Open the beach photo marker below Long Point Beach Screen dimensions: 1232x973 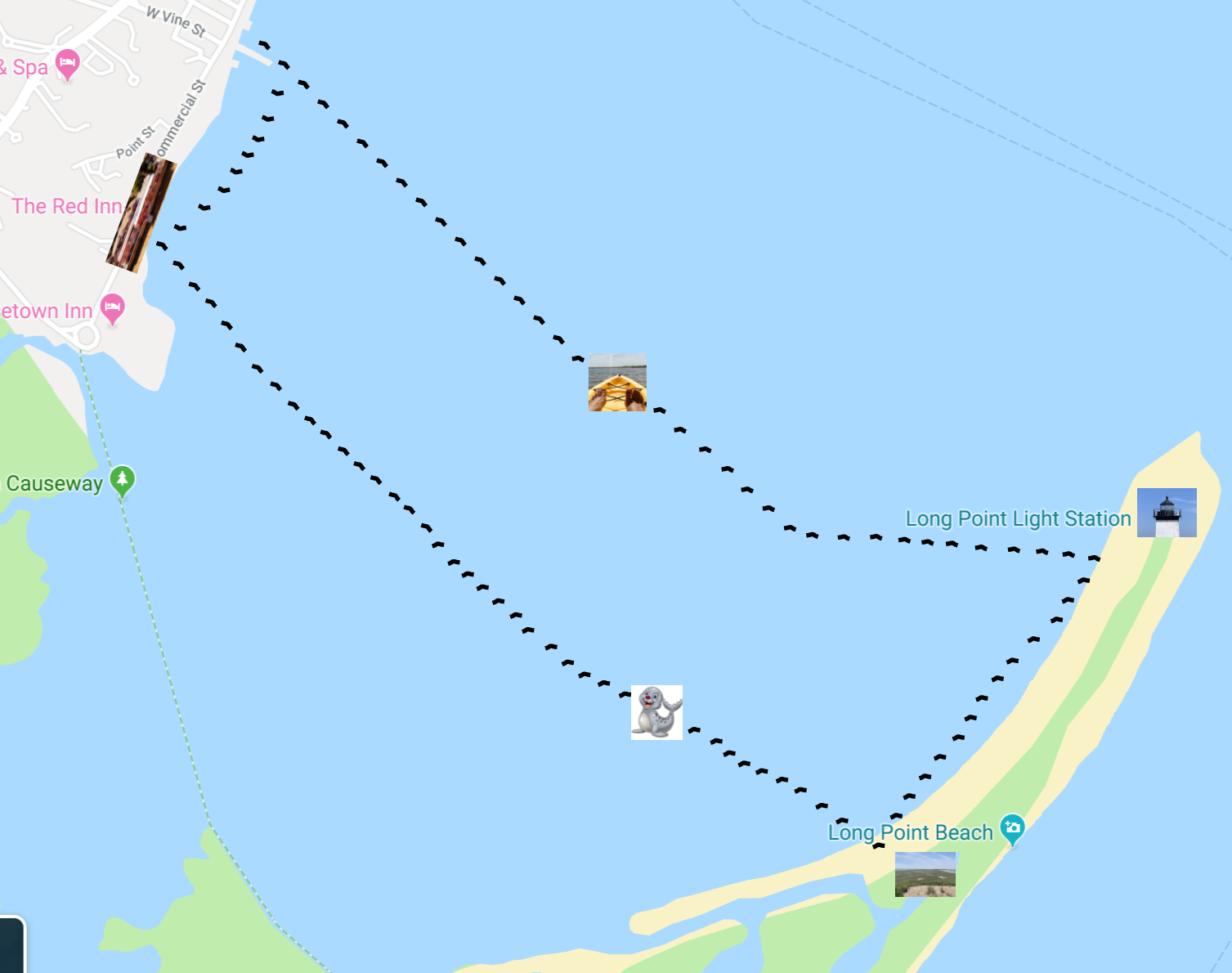pyautogui.click(x=925, y=874)
